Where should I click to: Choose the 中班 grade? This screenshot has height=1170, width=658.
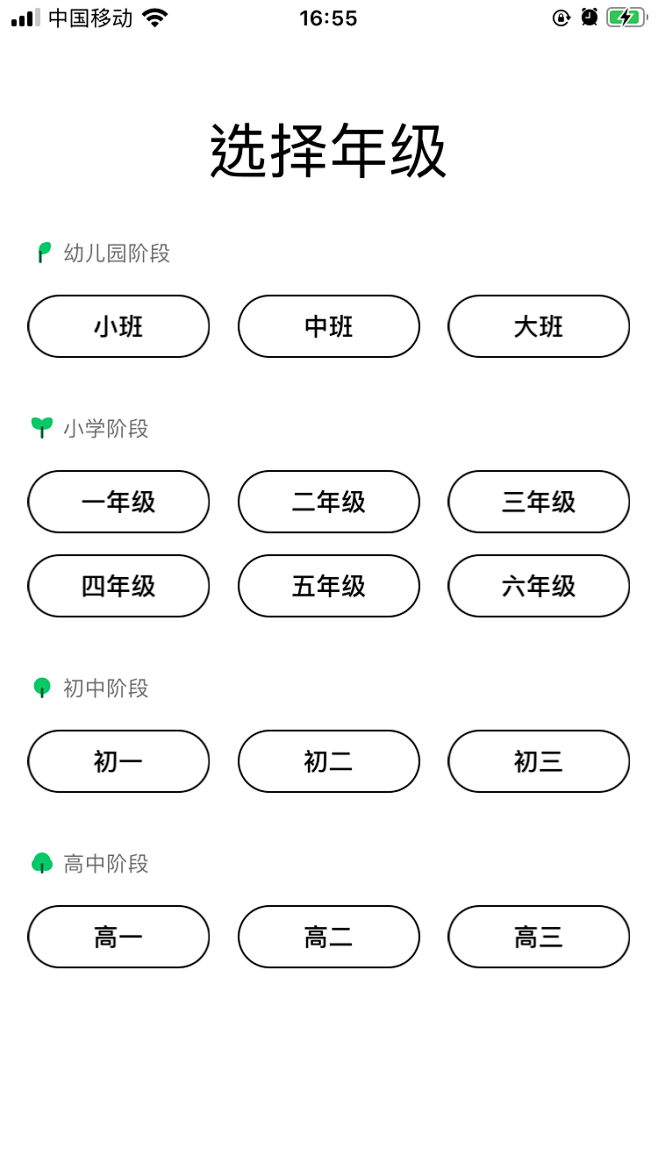[329, 326]
